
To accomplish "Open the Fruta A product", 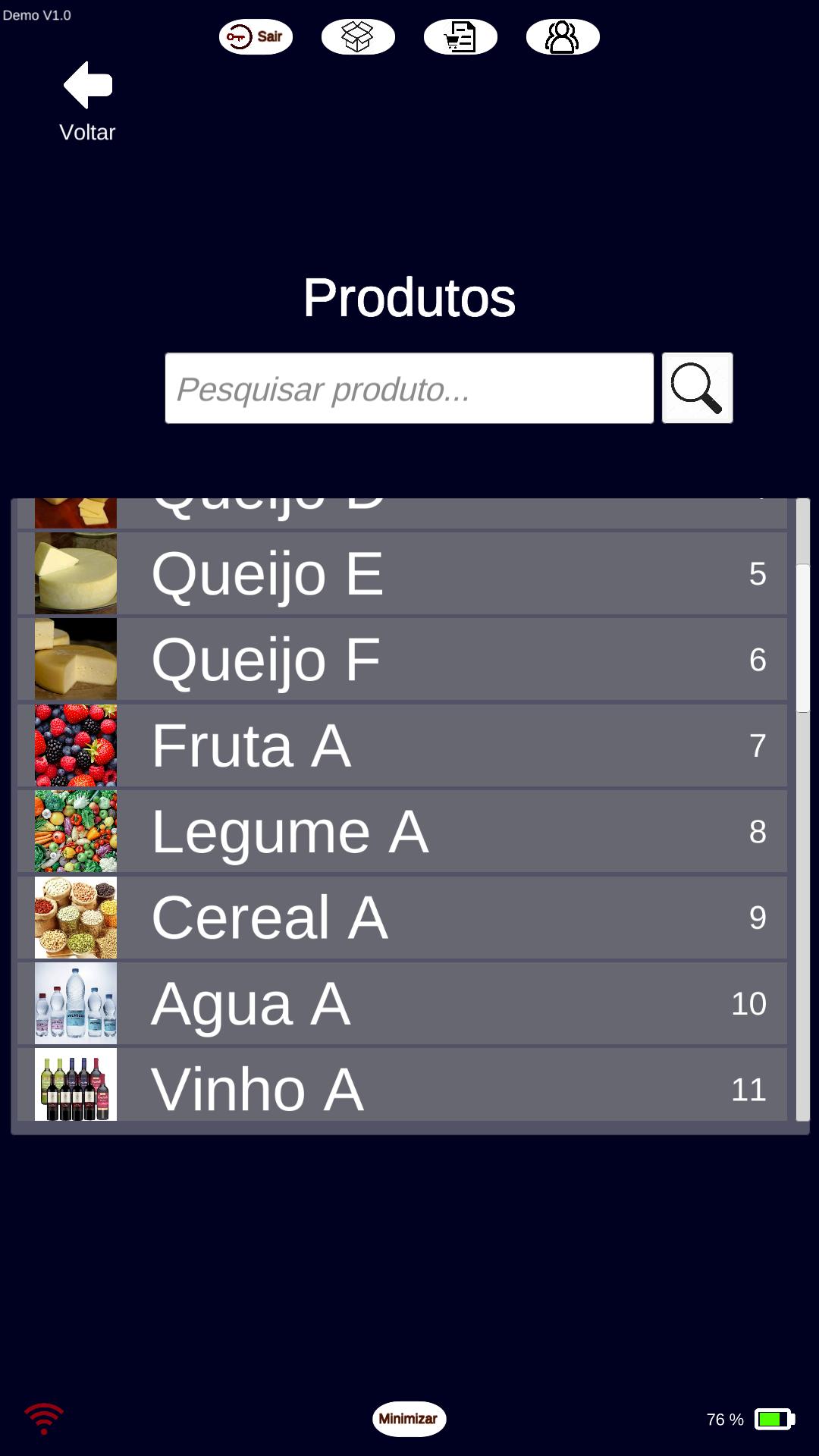I will point(402,745).
